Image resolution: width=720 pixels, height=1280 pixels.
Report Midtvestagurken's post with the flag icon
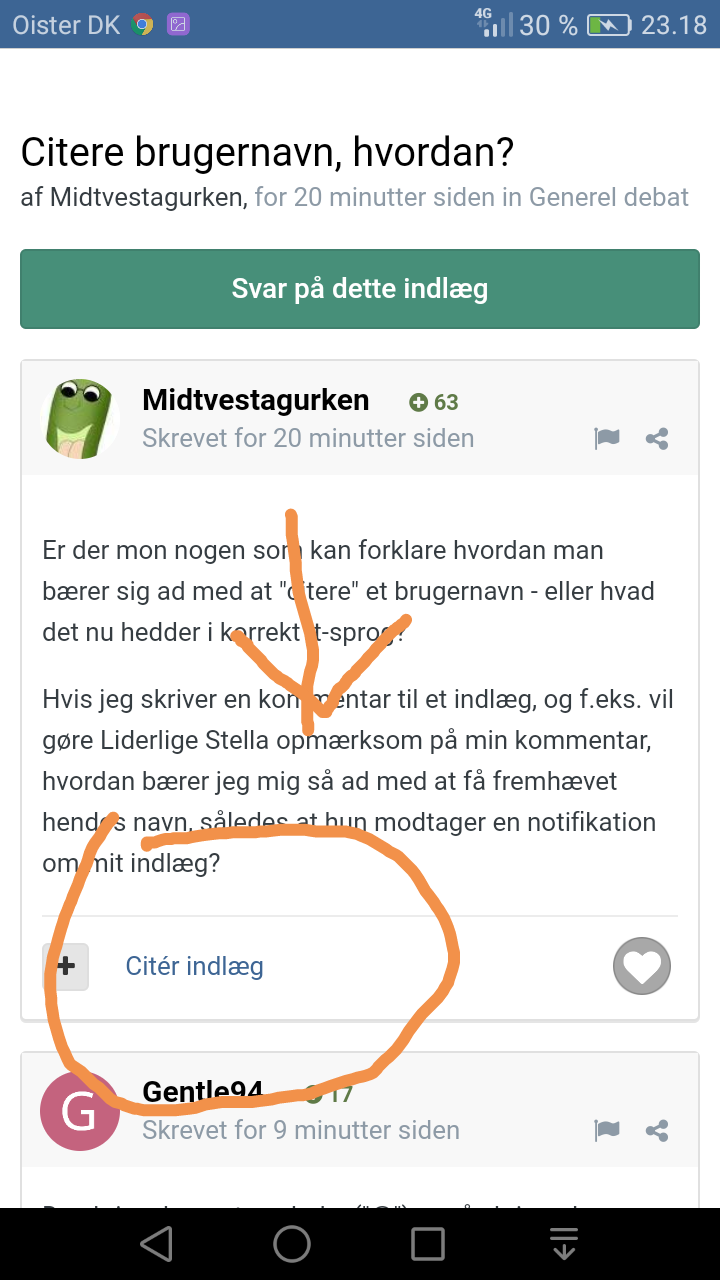607,438
